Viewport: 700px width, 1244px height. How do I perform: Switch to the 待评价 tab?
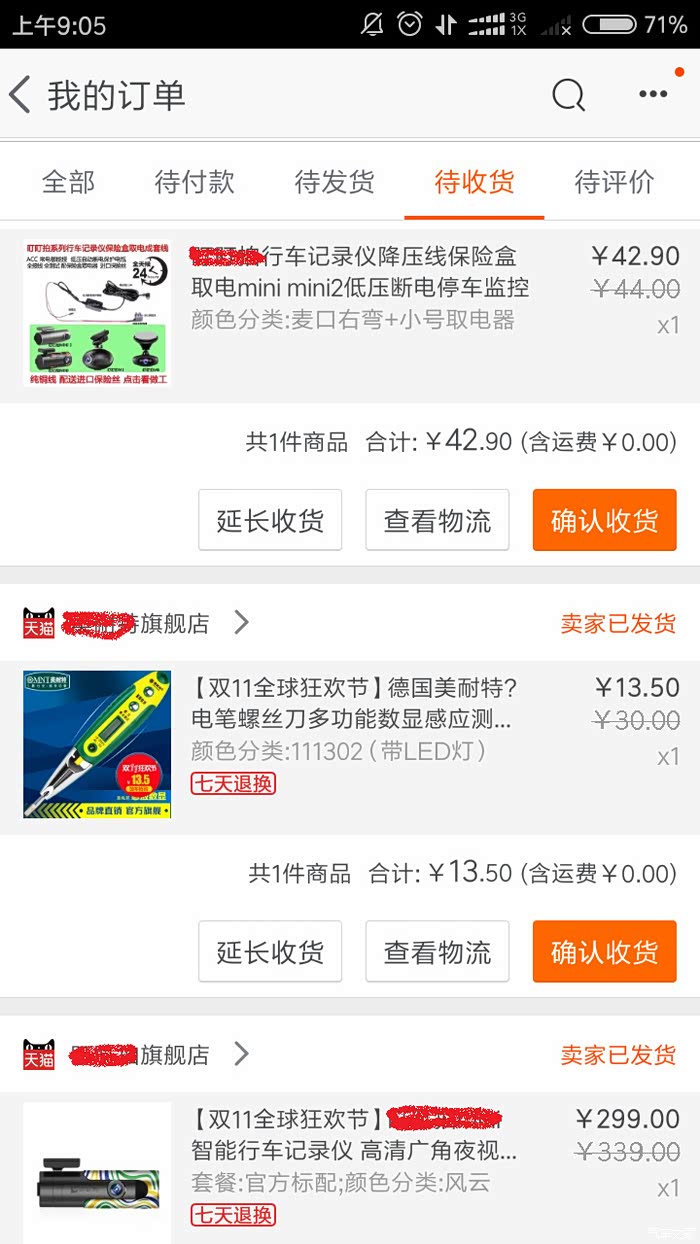coord(614,182)
